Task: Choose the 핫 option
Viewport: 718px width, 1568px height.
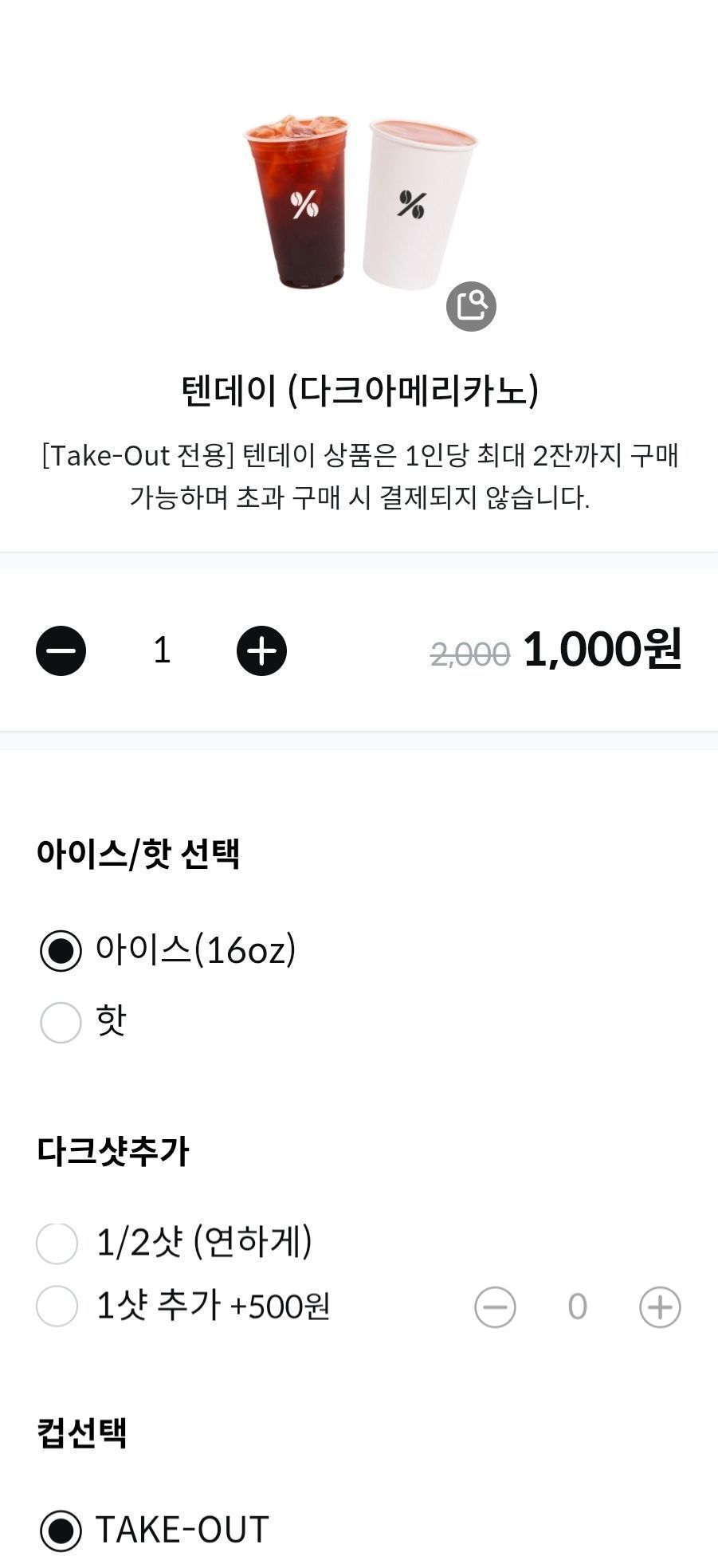Action: click(61, 1022)
